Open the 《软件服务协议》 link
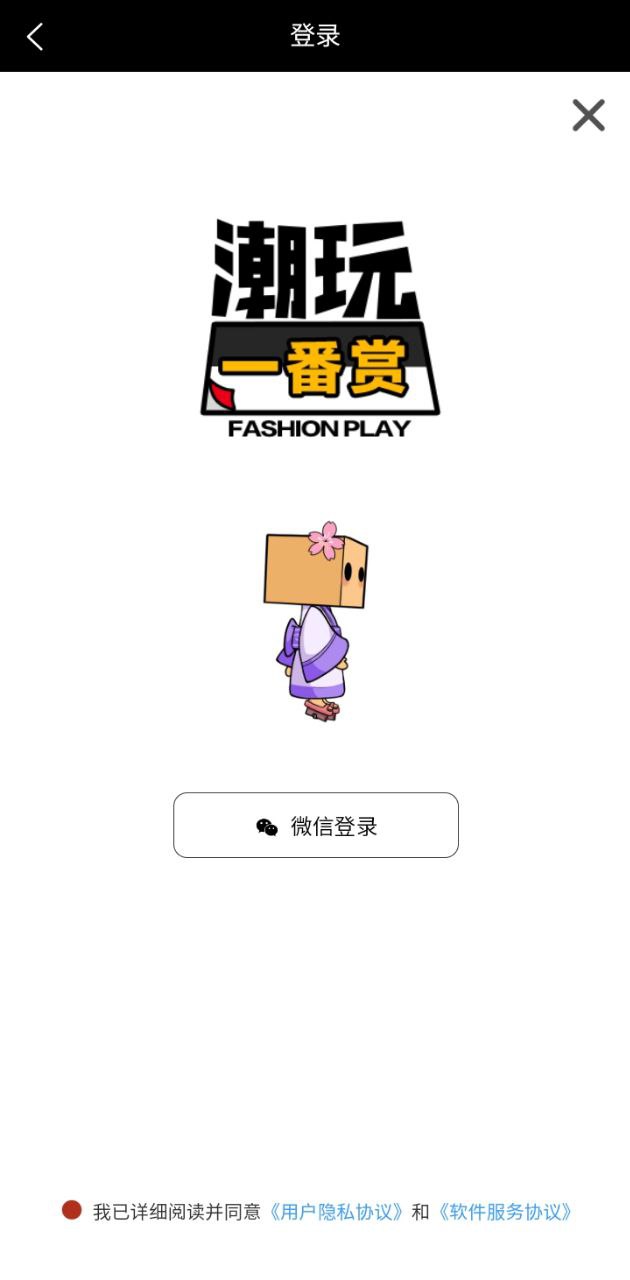 pos(505,1212)
